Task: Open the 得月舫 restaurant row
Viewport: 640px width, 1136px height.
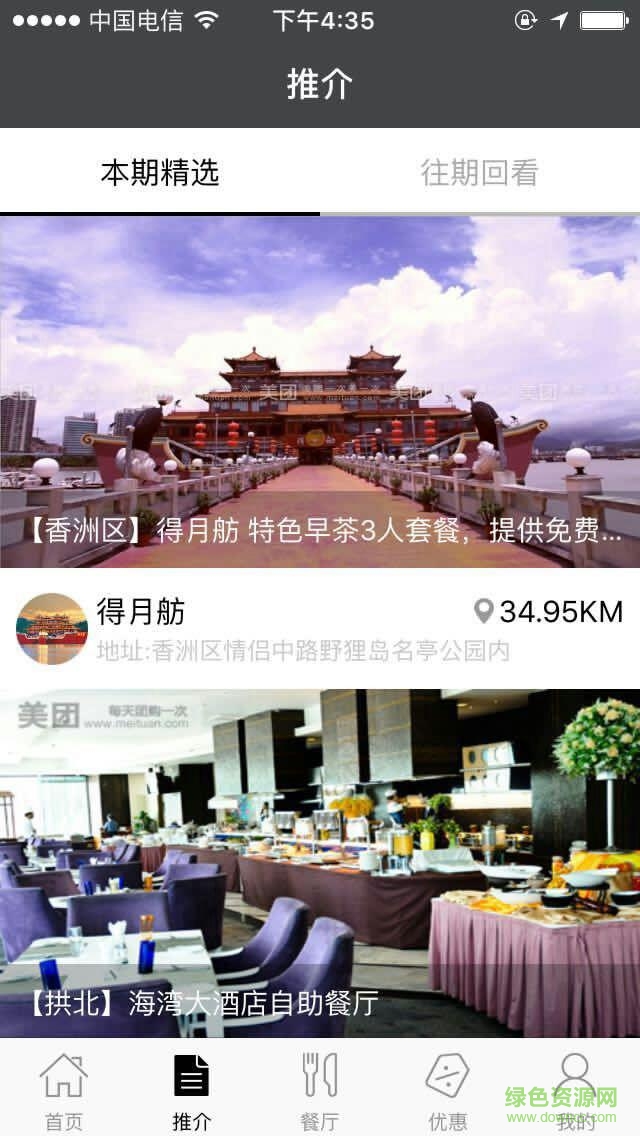Action: click(x=320, y=628)
